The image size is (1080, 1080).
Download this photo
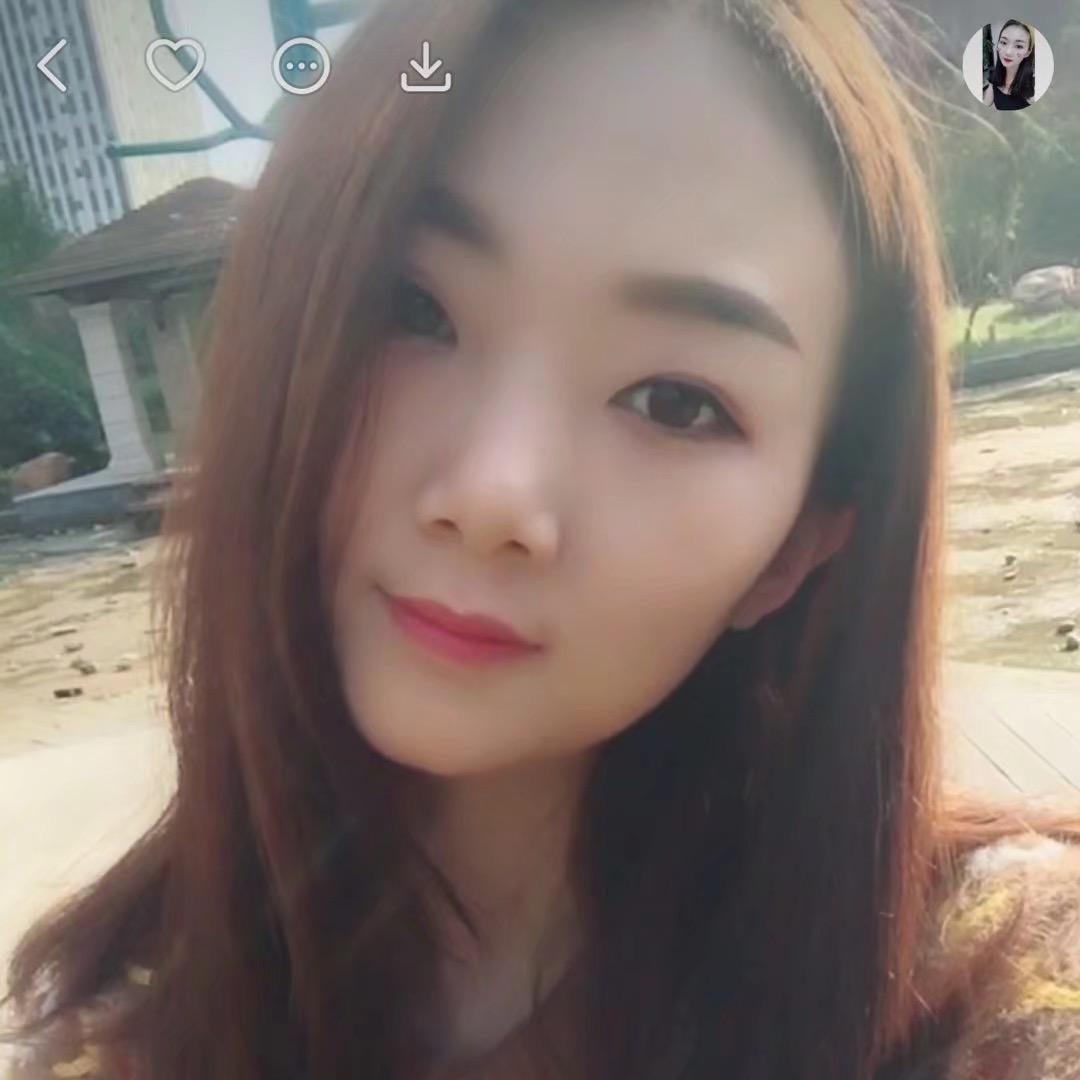(x=426, y=68)
